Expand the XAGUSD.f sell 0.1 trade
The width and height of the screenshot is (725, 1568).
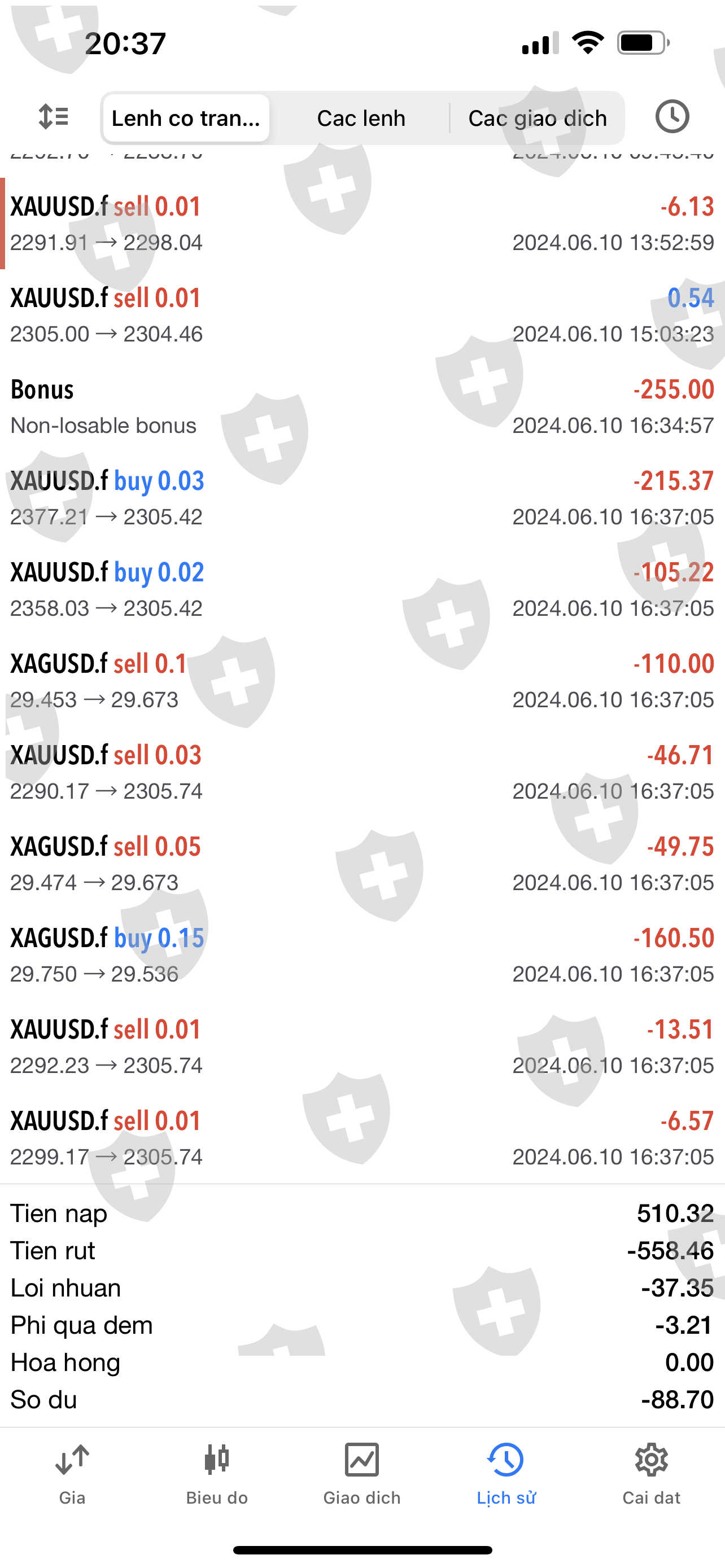click(x=362, y=681)
